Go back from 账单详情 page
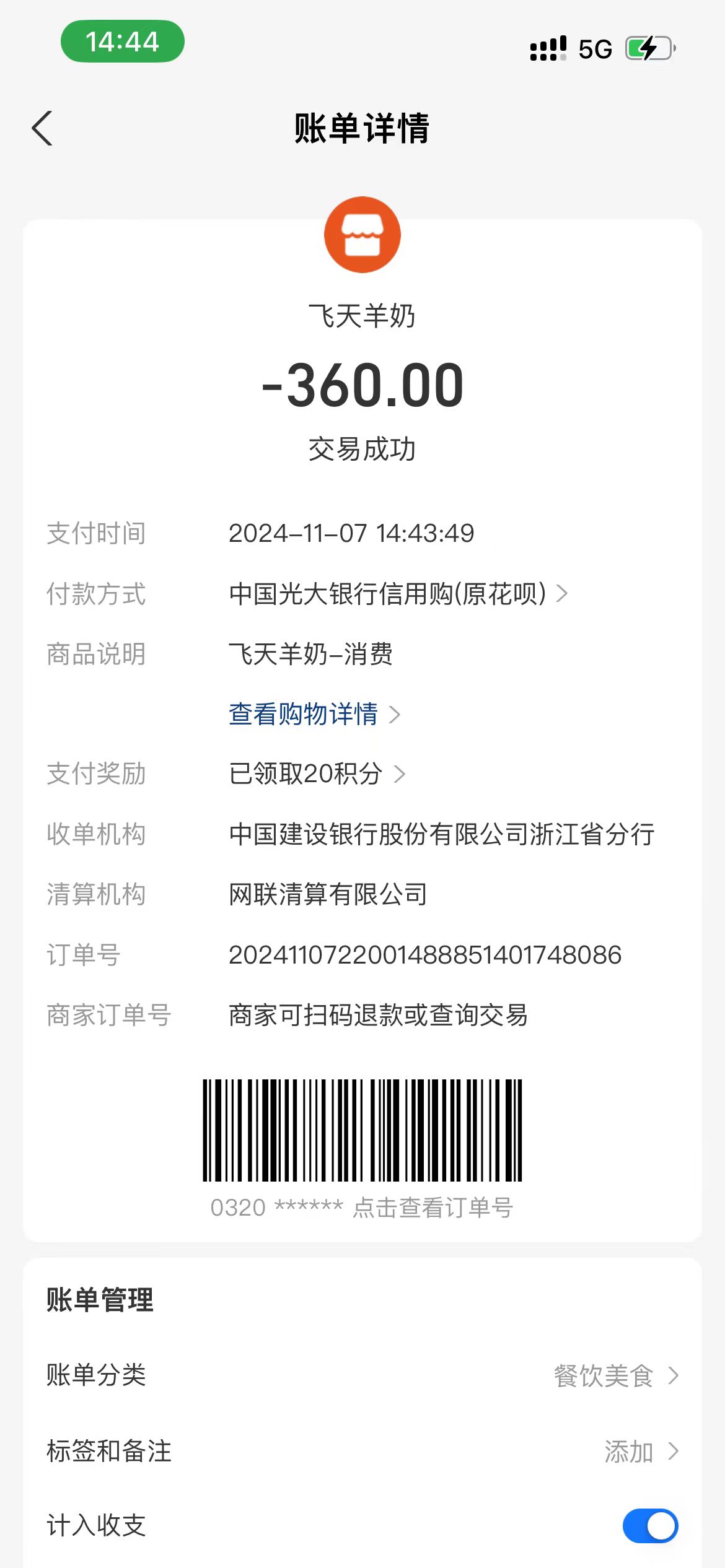This screenshot has height=1568, width=725. click(42, 129)
